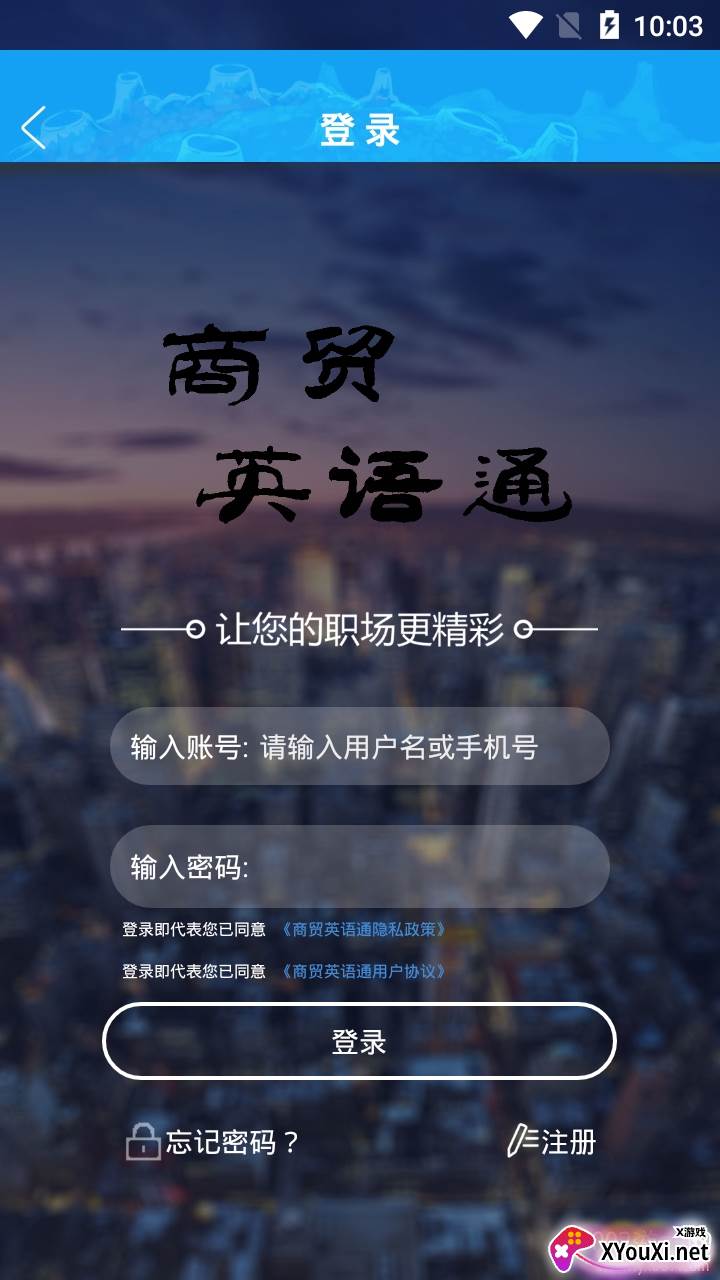Tap the password input field

pyautogui.click(x=420, y=867)
